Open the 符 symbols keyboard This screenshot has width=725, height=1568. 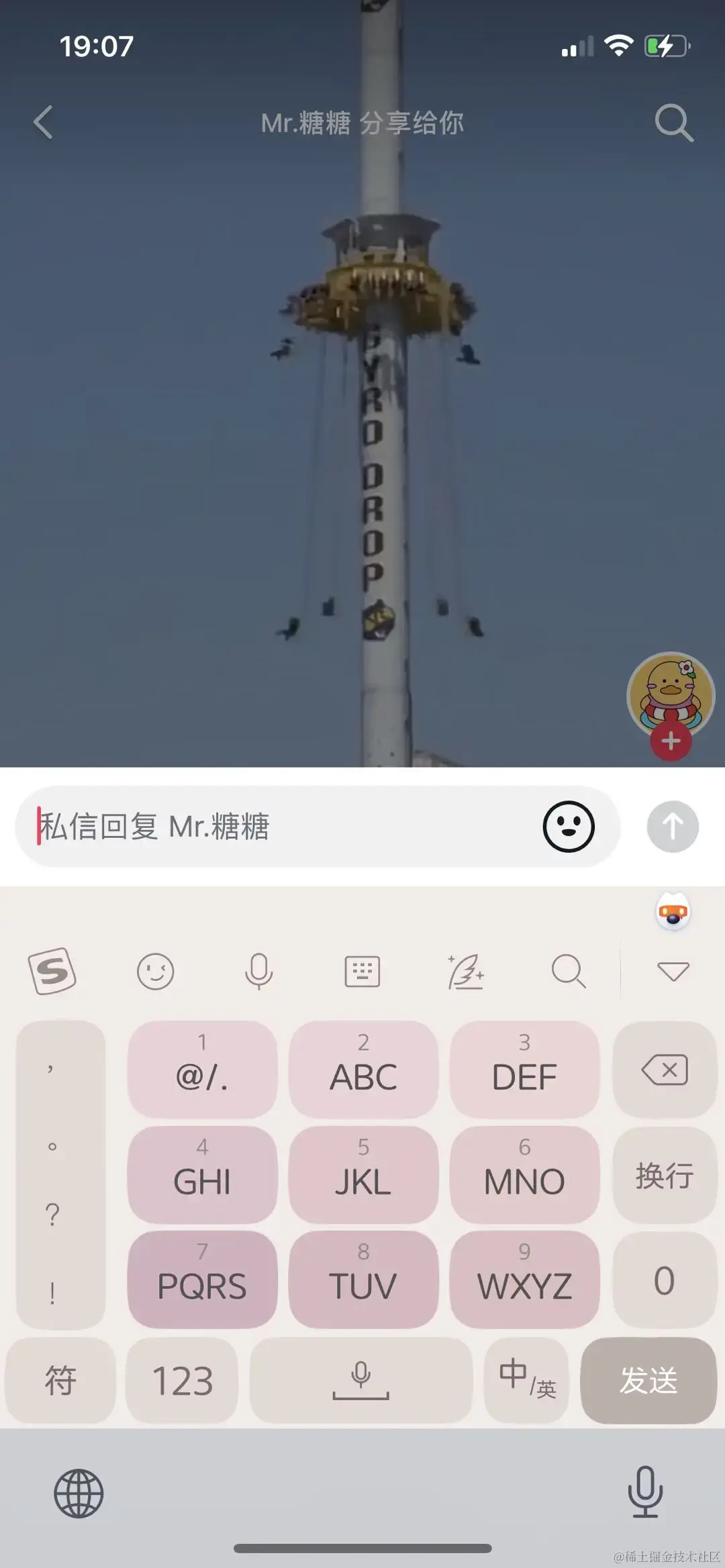click(60, 1380)
